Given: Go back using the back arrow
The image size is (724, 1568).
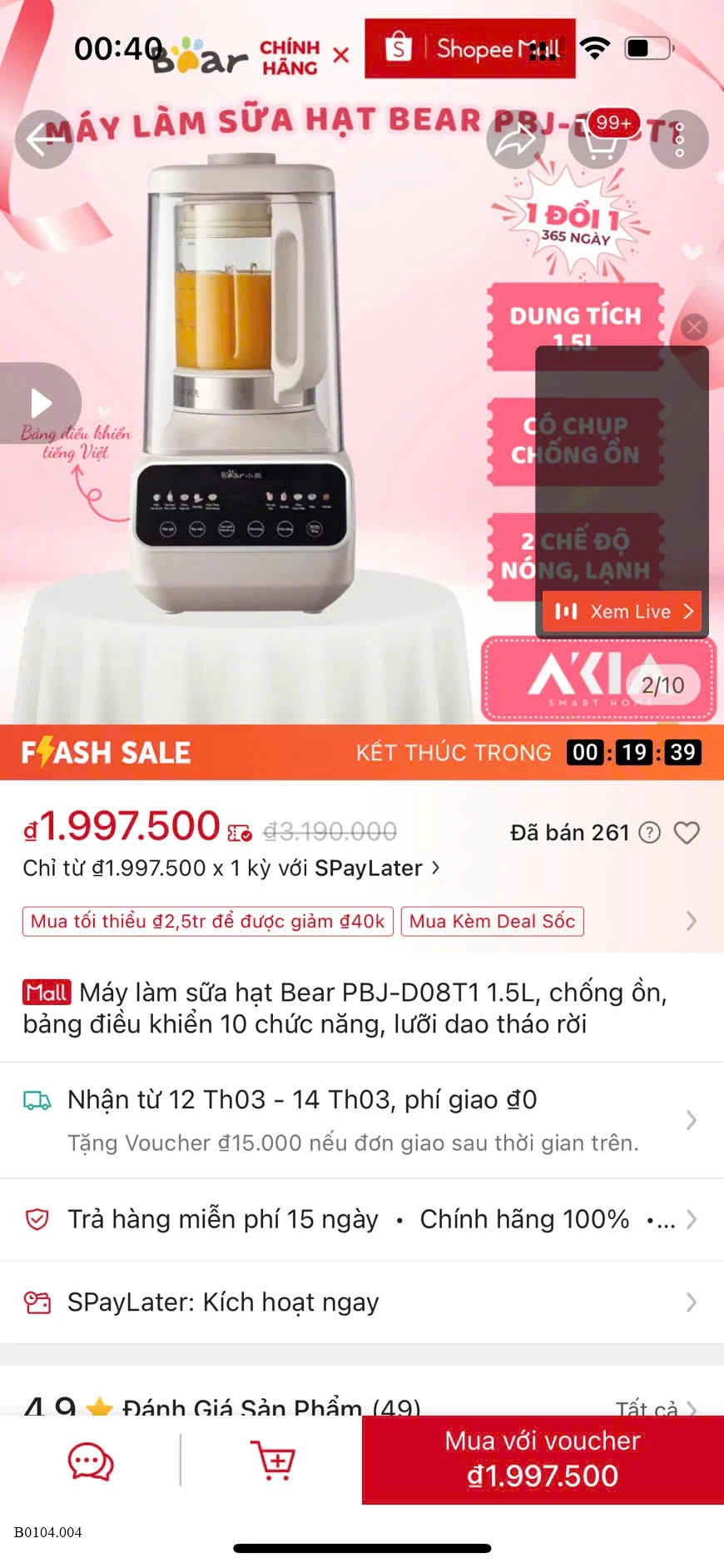Looking at the screenshot, I should click(x=43, y=140).
